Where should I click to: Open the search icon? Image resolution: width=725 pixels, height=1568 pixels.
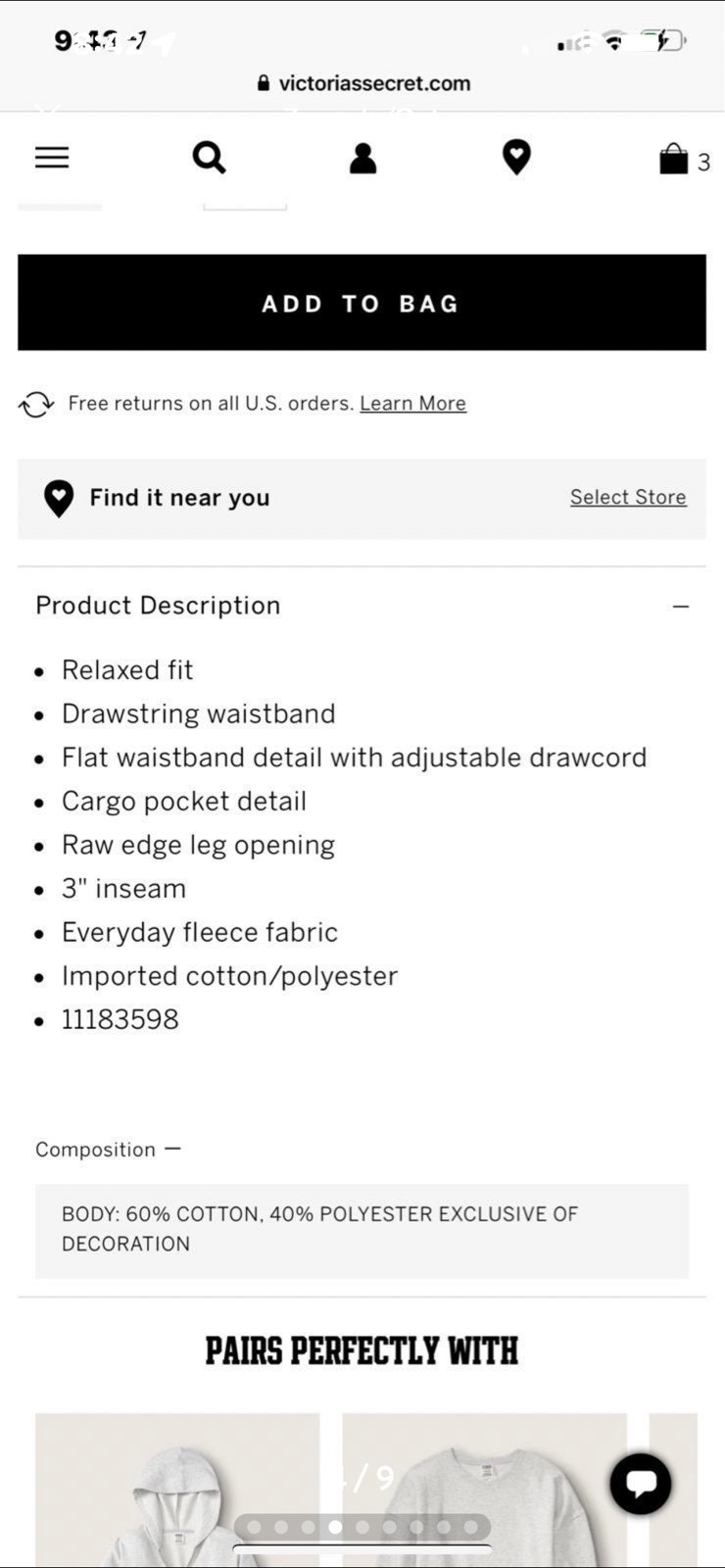point(209,157)
